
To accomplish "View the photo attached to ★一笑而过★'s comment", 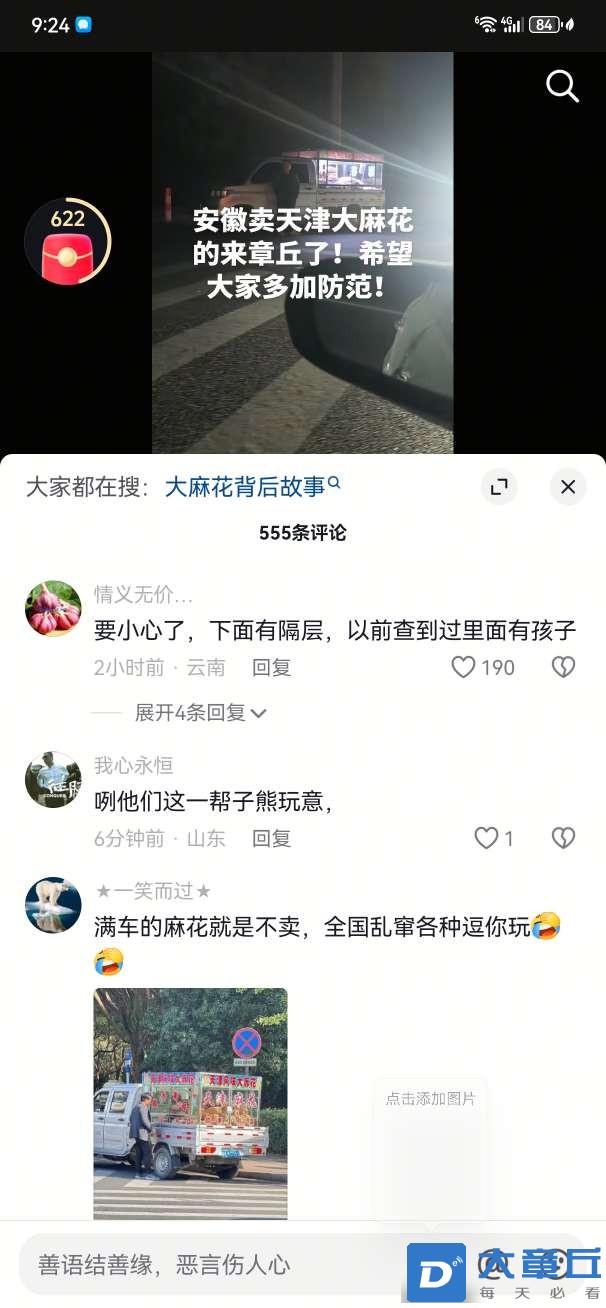I will pos(190,1103).
